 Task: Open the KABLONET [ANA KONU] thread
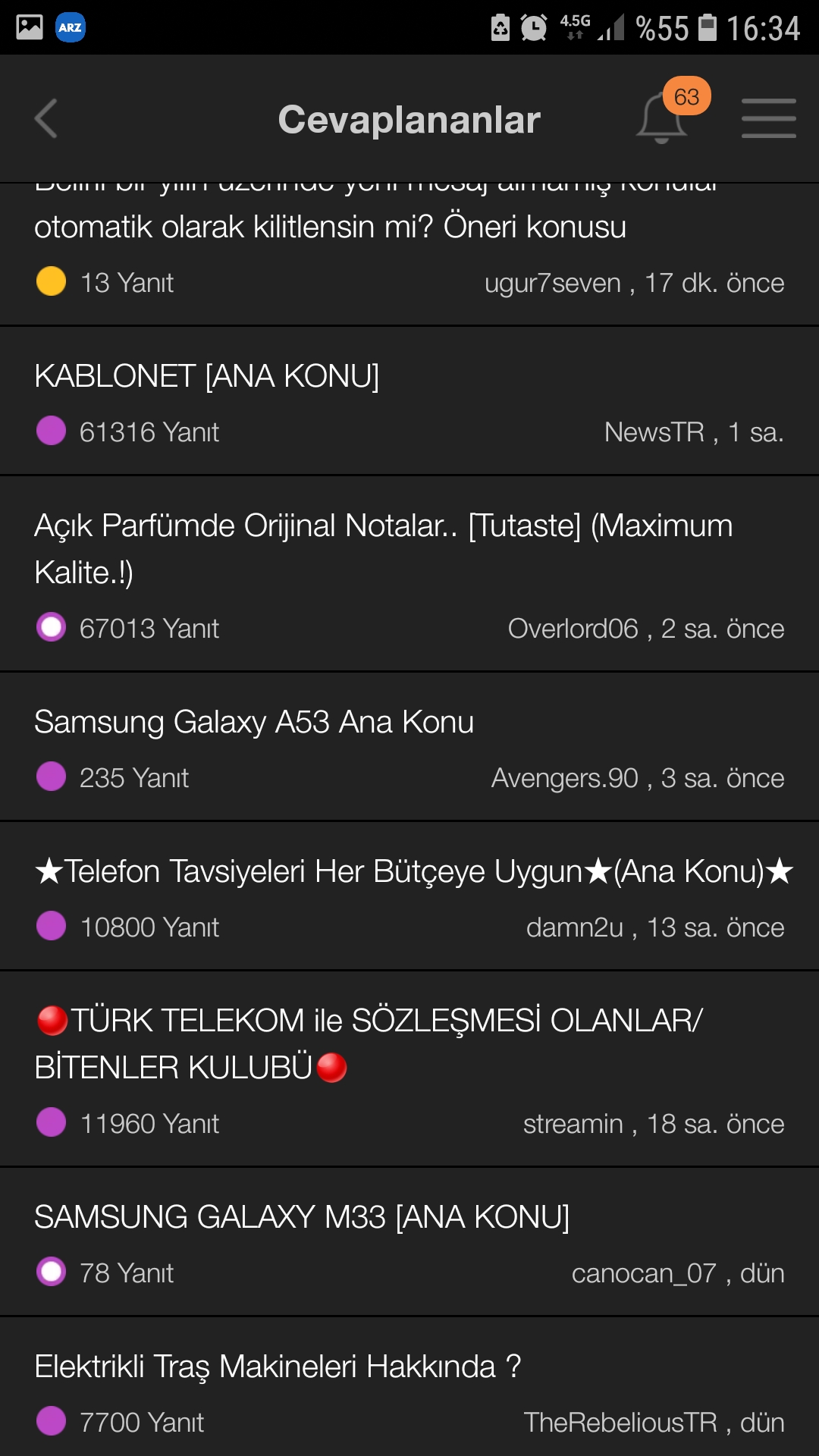point(409,401)
